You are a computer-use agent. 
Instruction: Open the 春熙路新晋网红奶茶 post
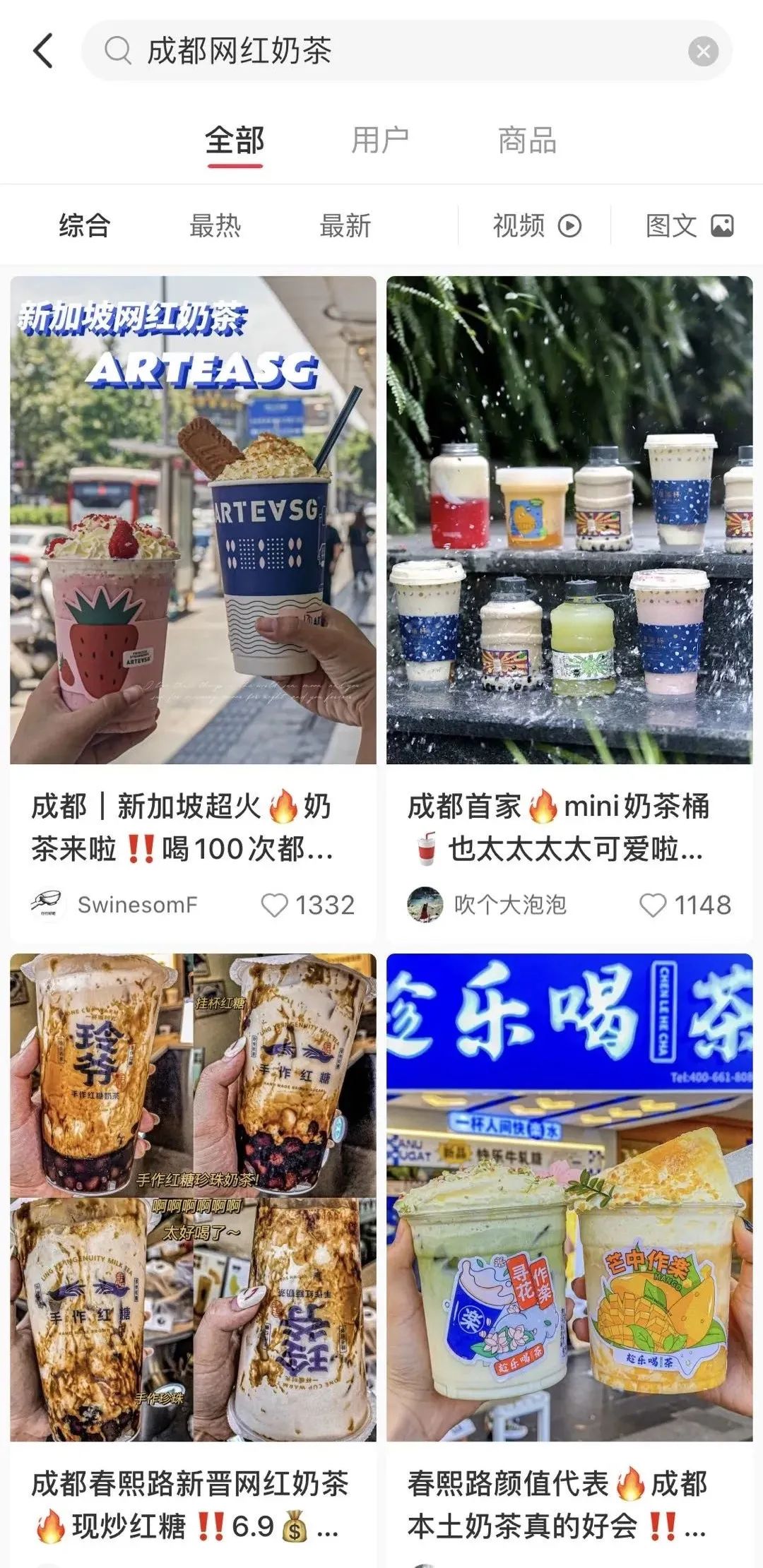click(x=193, y=1197)
